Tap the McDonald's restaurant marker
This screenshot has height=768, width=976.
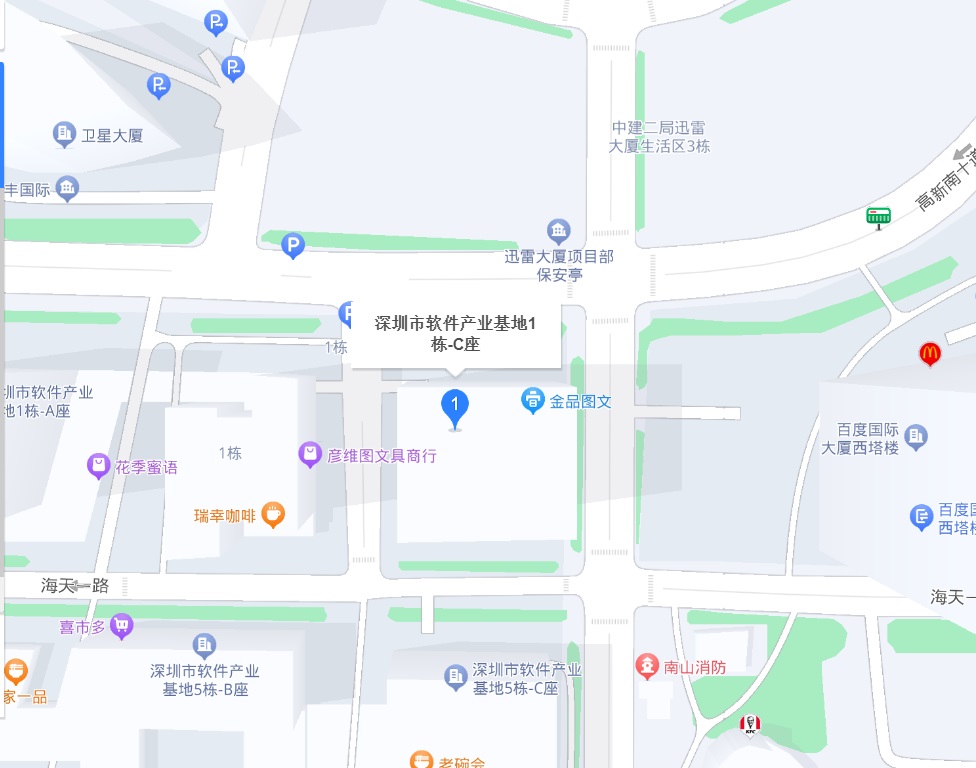click(x=930, y=353)
